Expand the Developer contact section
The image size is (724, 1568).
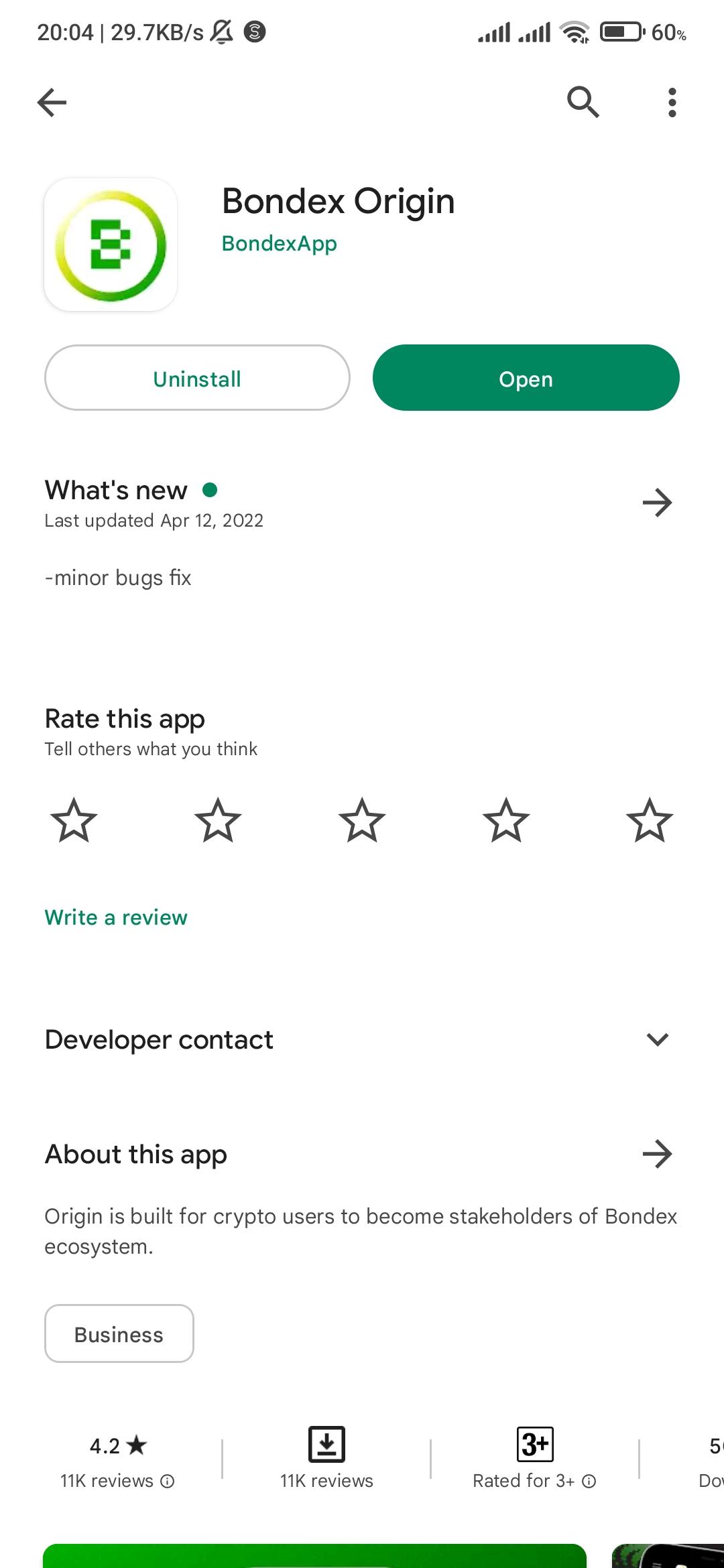[x=657, y=1039]
